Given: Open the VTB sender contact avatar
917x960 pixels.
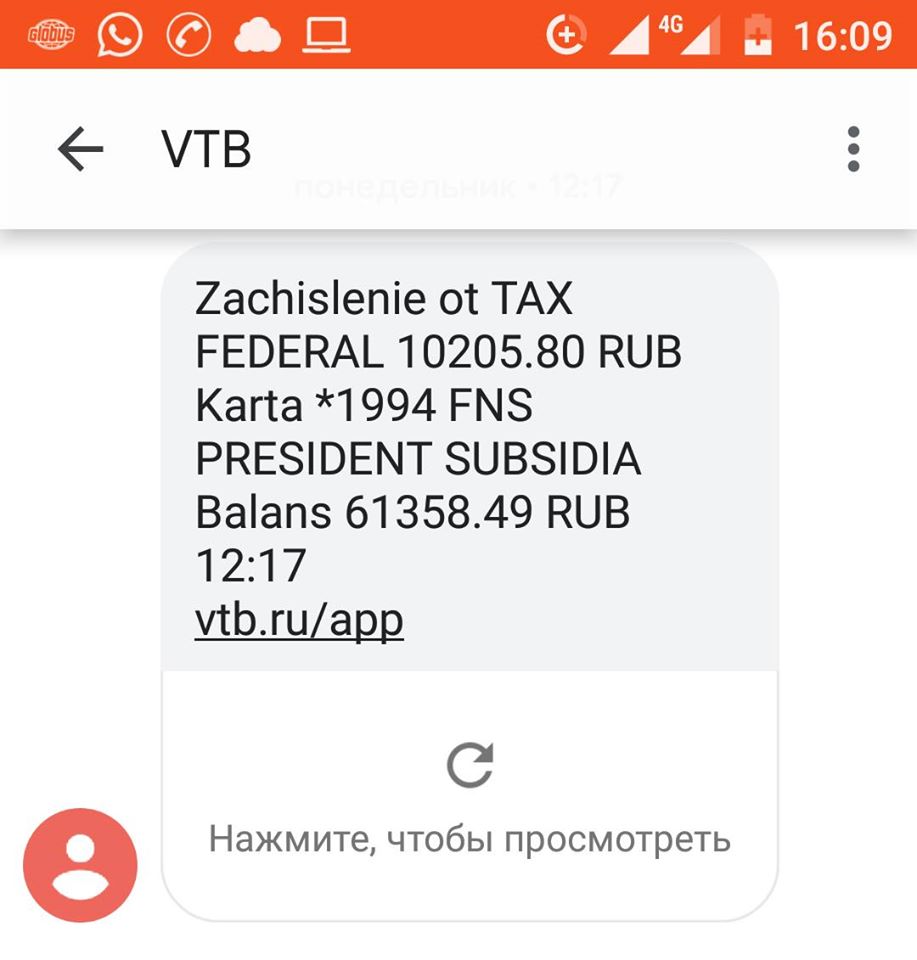Looking at the screenshot, I should (x=80, y=865).
